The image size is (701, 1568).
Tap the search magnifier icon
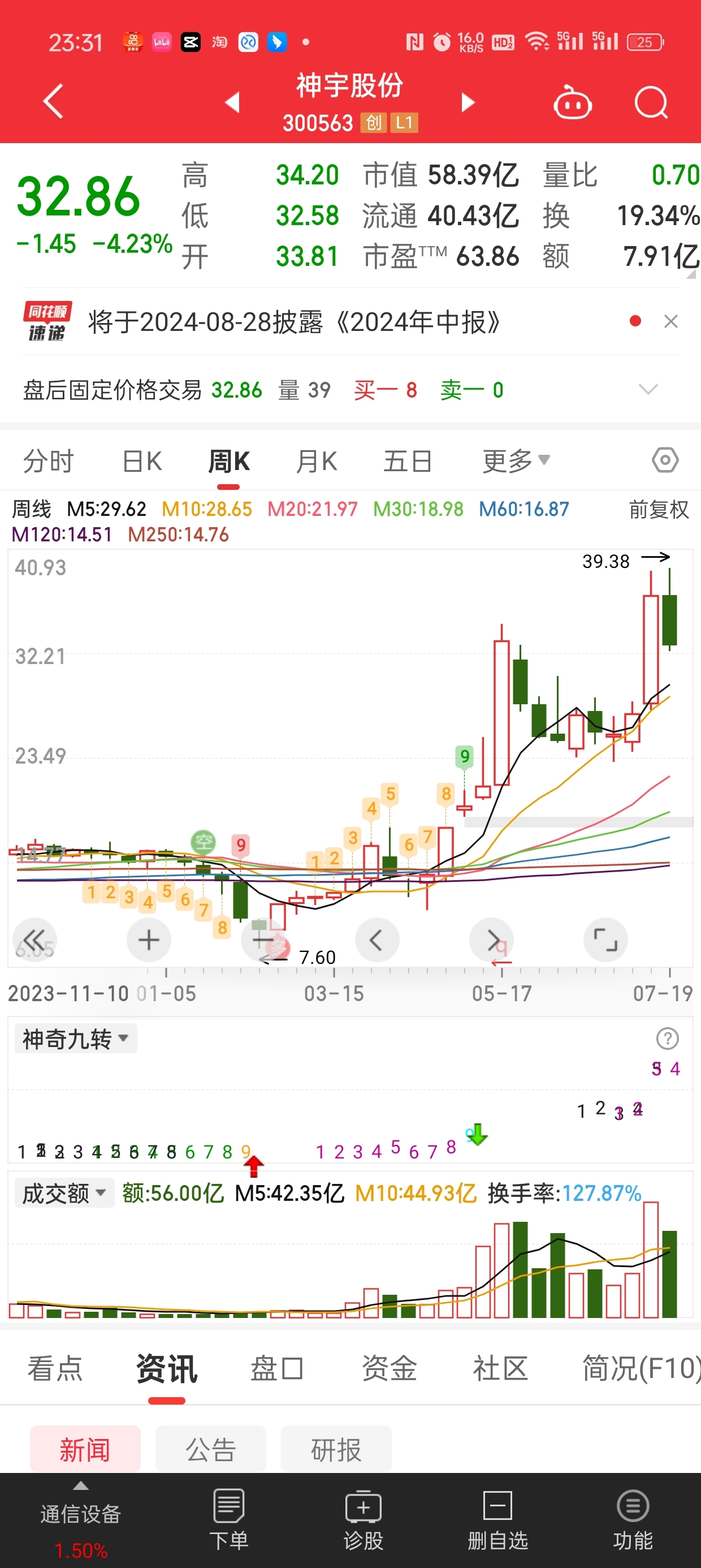pyautogui.click(x=651, y=104)
